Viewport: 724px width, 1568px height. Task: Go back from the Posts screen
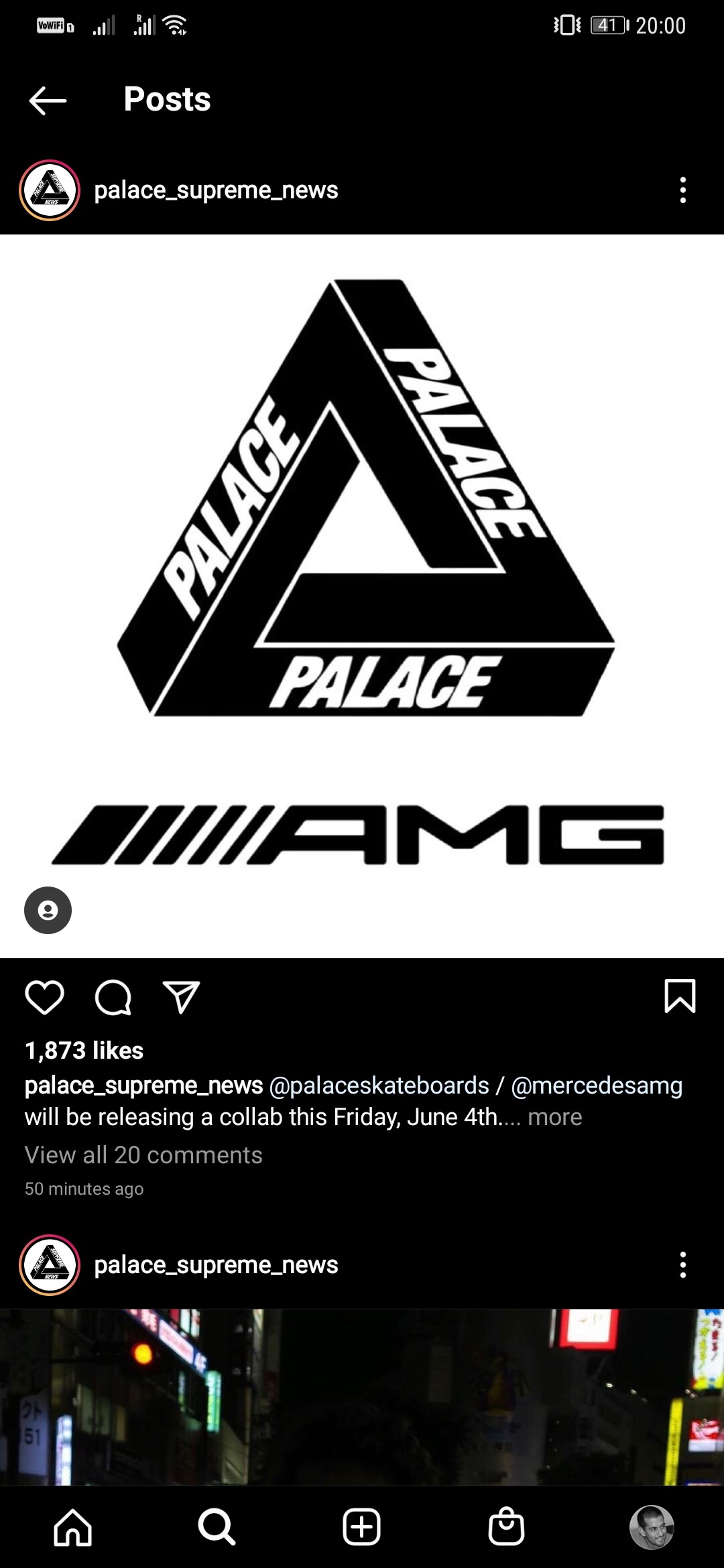tap(48, 101)
